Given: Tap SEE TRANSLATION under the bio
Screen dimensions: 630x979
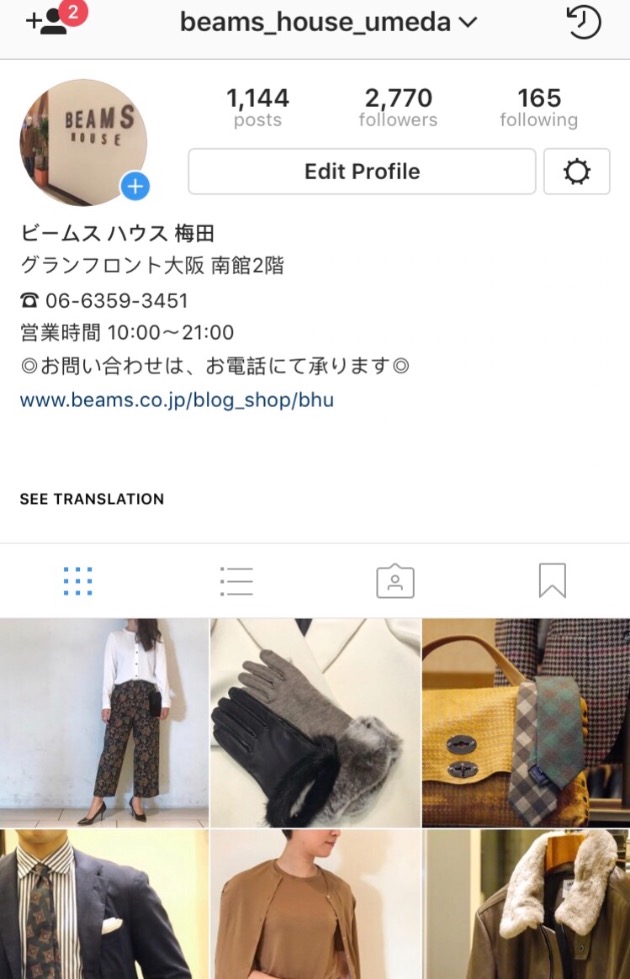Looking at the screenshot, I should (x=92, y=499).
